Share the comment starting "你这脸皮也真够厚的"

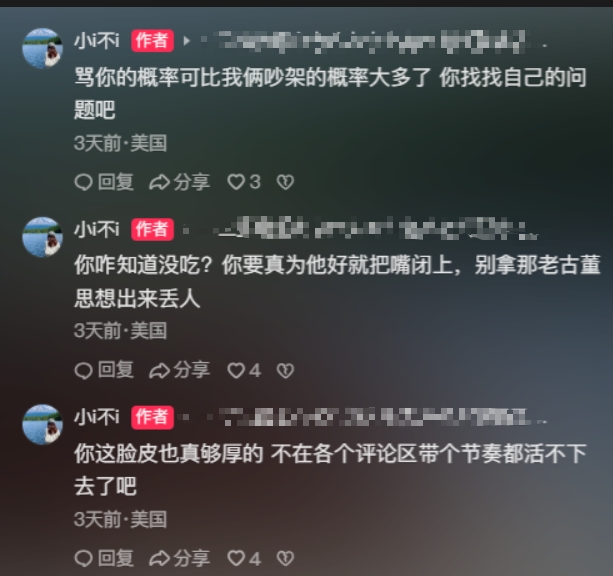[179, 558]
